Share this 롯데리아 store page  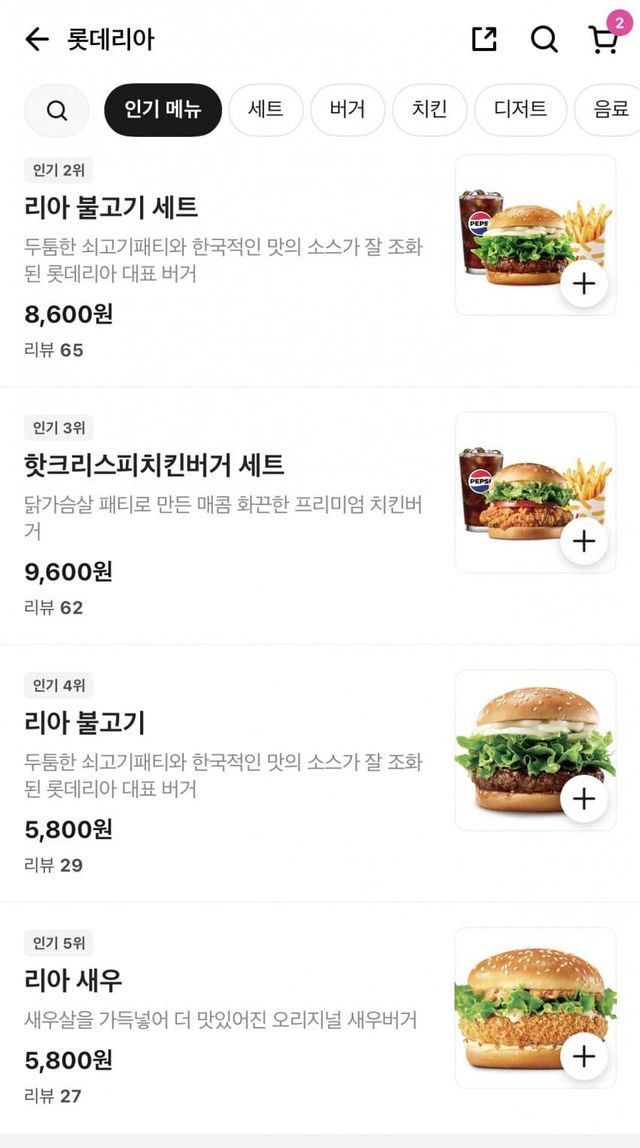click(x=484, y=39)
